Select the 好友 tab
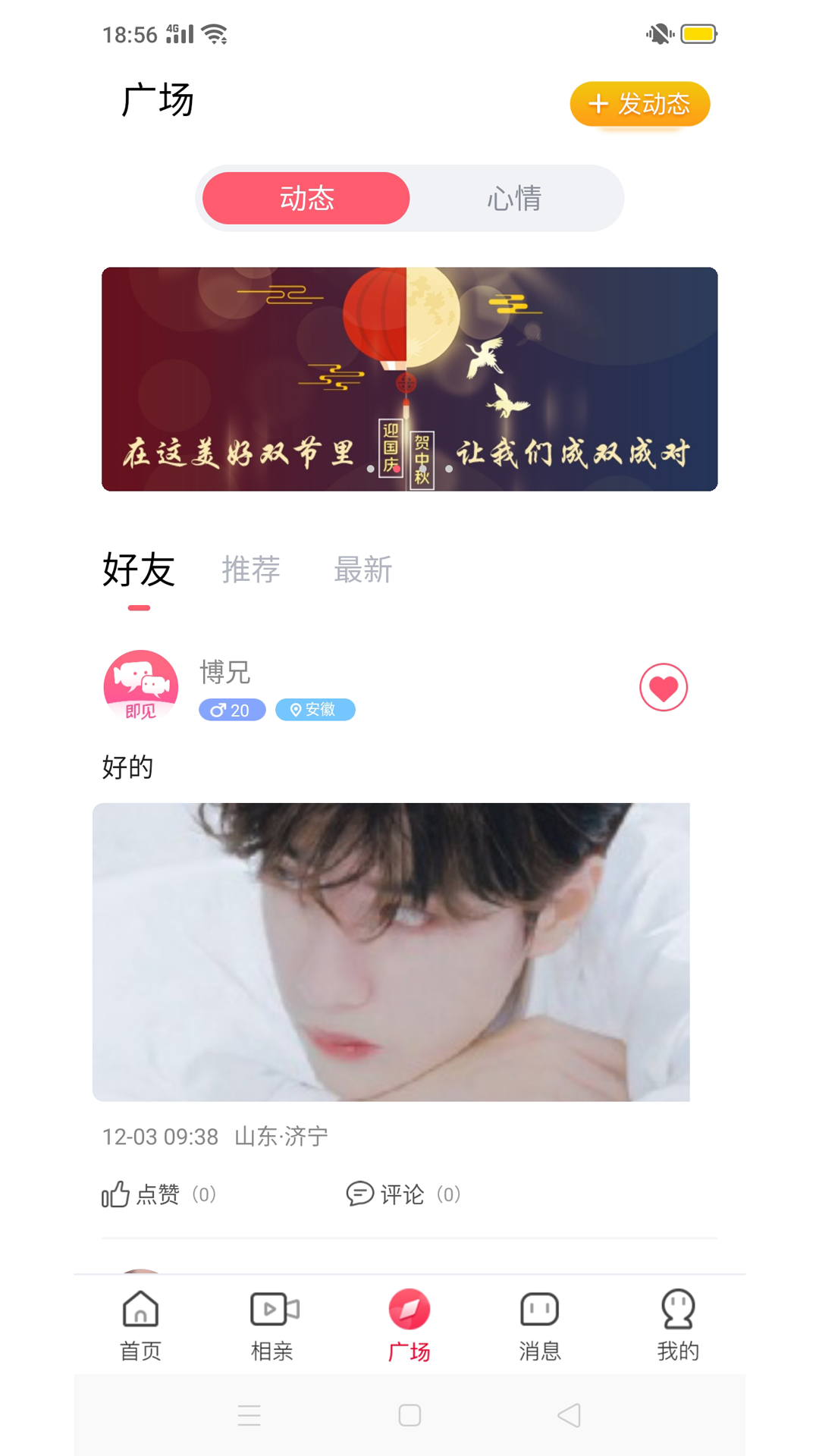Viewport: 819px width, 1456px height. [x=139, y=571]
